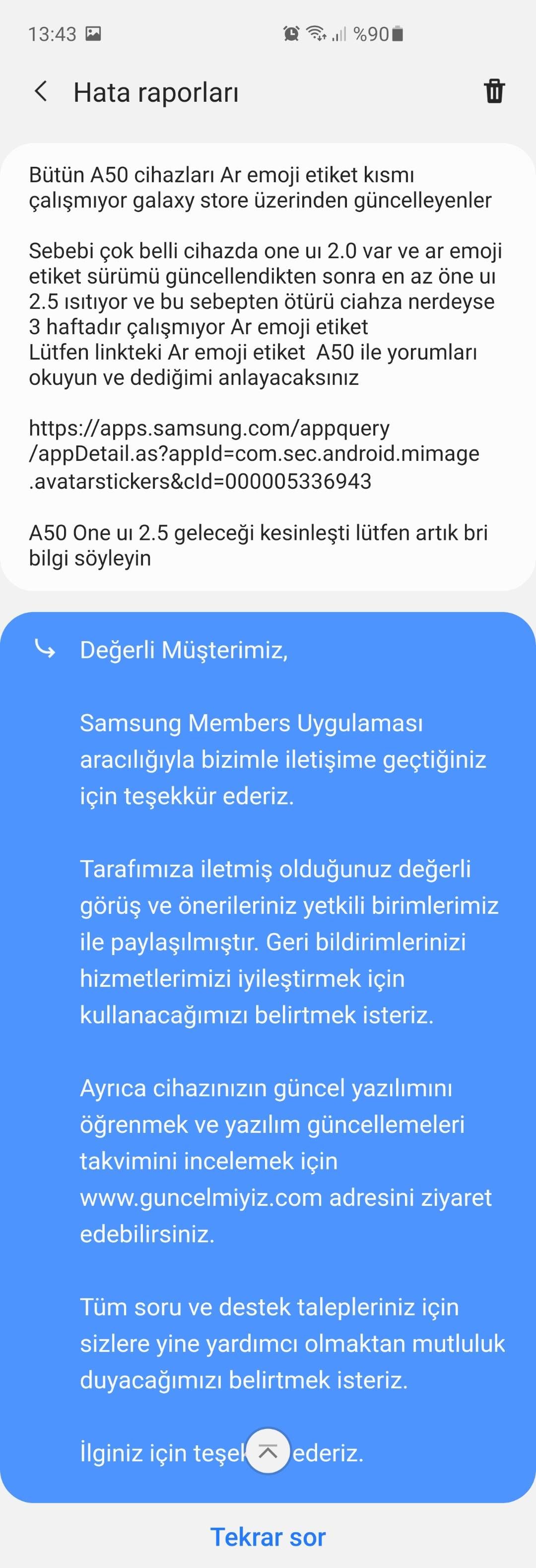Open the apps.samsung.com link in report

(254, 454)
